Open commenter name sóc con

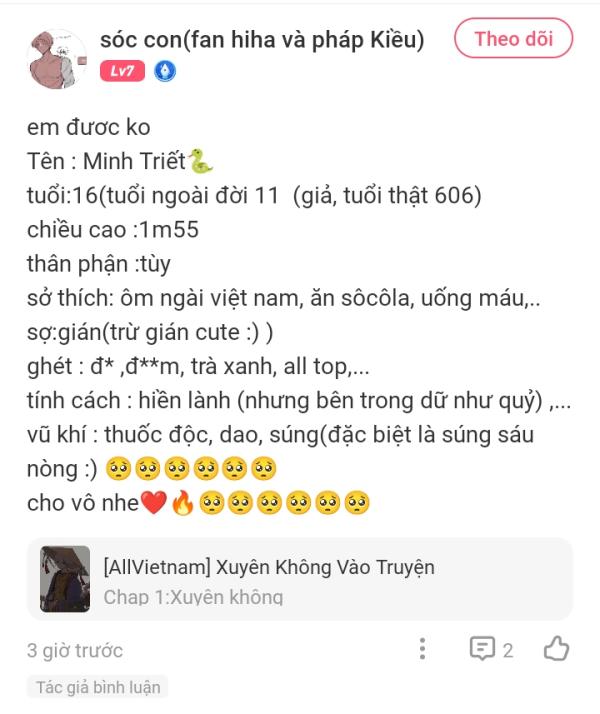coord(262,39)
